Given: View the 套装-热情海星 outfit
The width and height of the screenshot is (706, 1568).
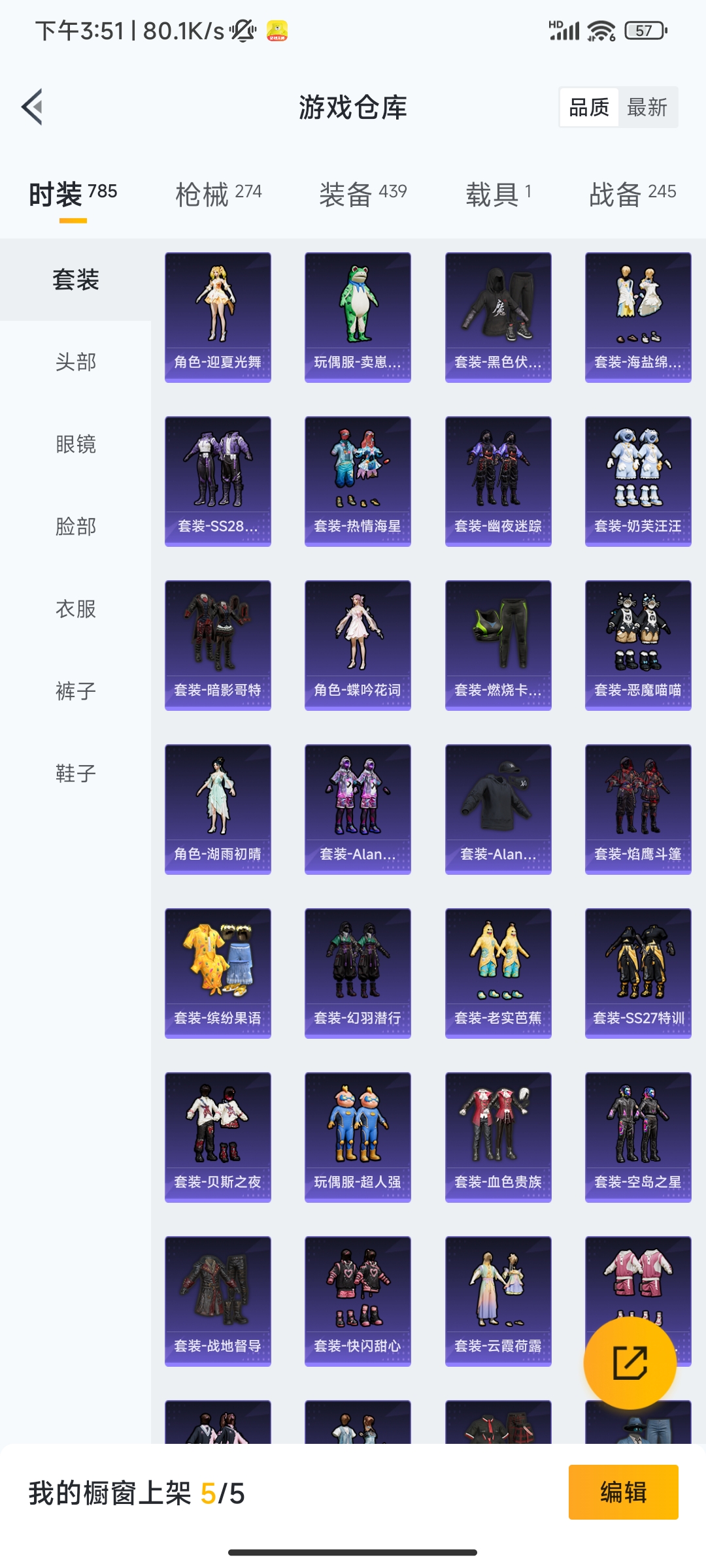Looking at the screenshot, I should (x=358, y=482).
